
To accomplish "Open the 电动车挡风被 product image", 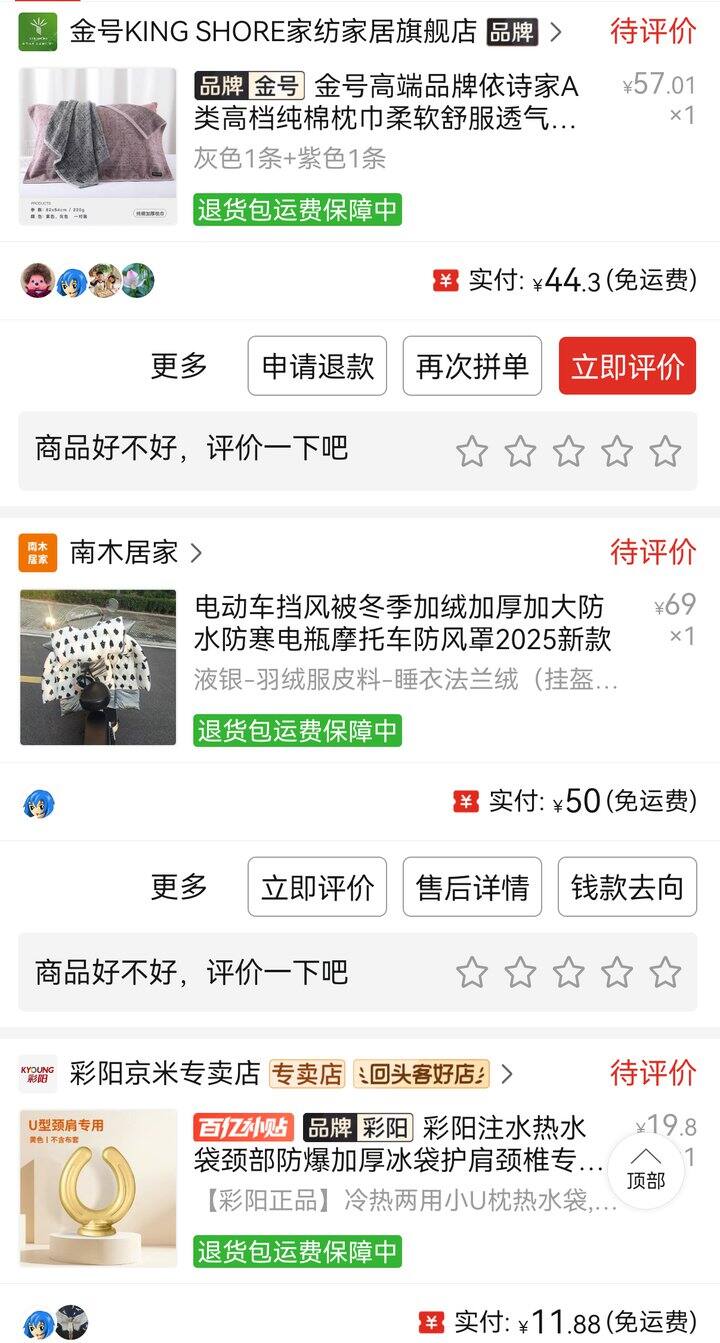I will 98,667.
